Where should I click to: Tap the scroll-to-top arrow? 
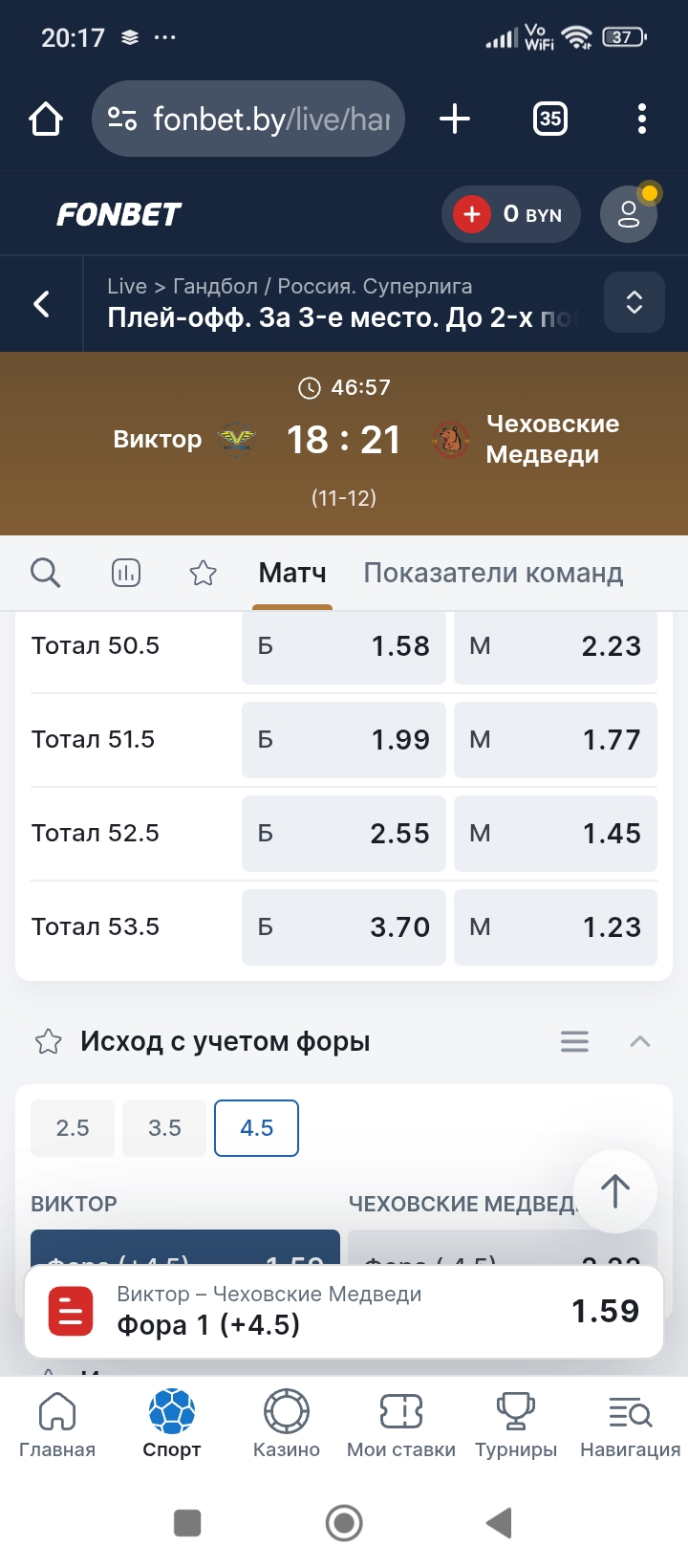pos(614,1191)
